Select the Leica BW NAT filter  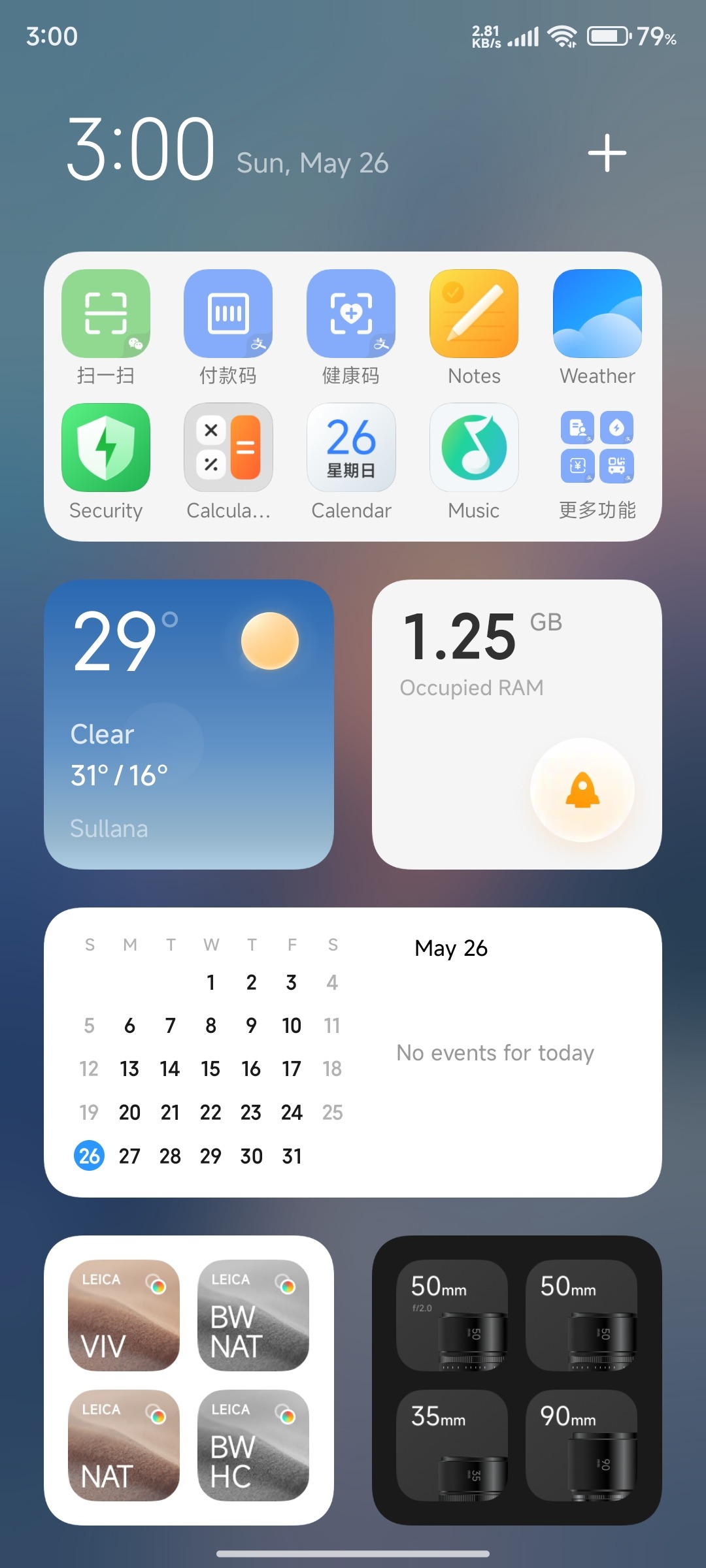[253, 1315]
